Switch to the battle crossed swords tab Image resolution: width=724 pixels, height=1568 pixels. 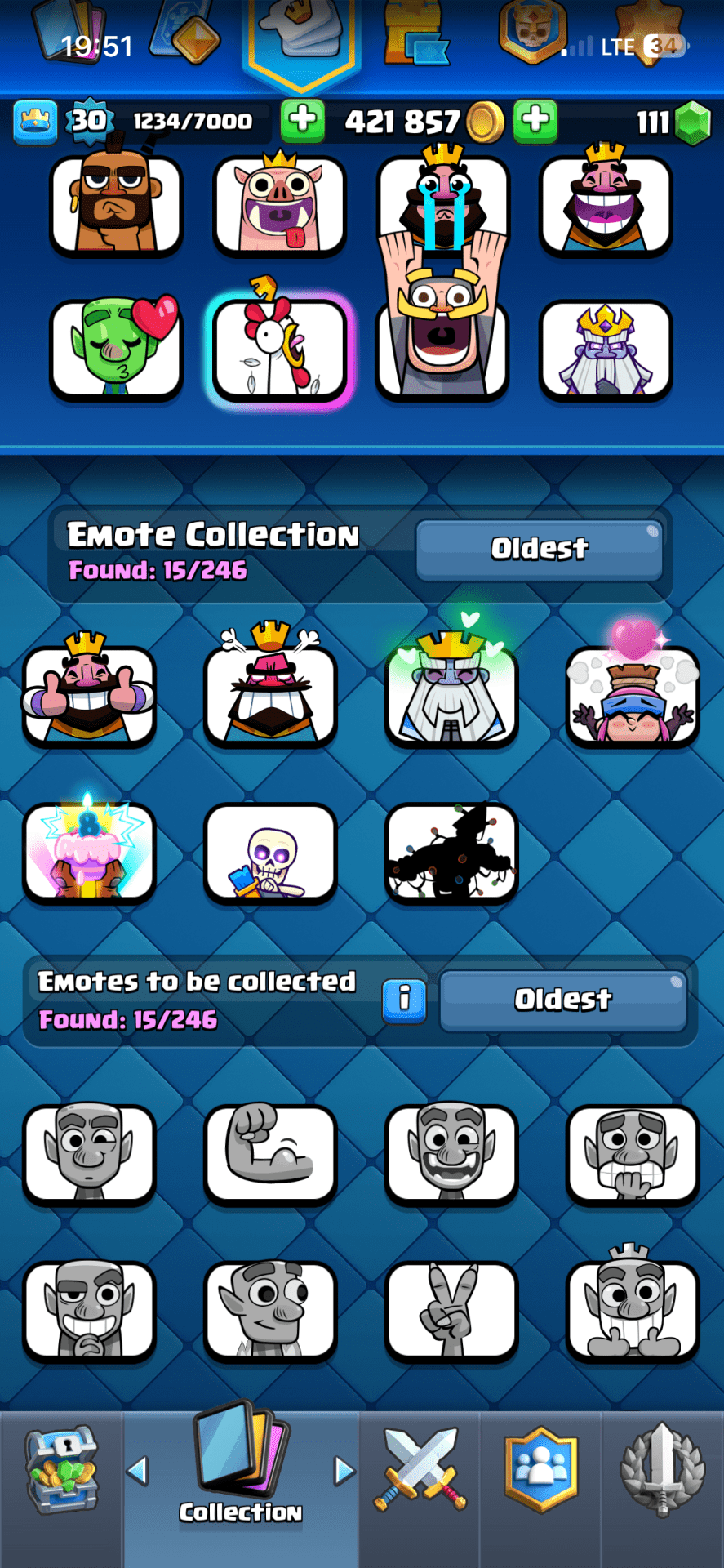pos(420,1472)
